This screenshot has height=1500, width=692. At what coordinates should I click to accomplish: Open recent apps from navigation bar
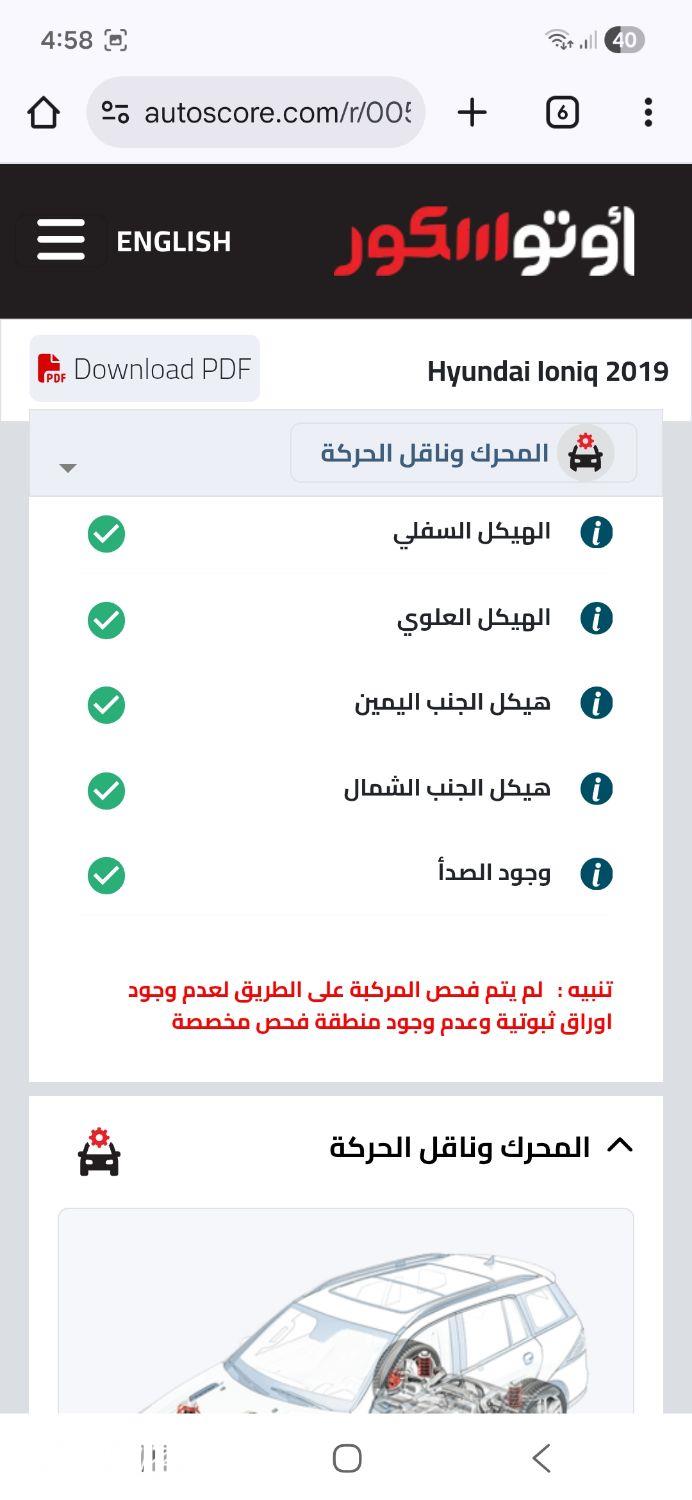[153, 1459]
